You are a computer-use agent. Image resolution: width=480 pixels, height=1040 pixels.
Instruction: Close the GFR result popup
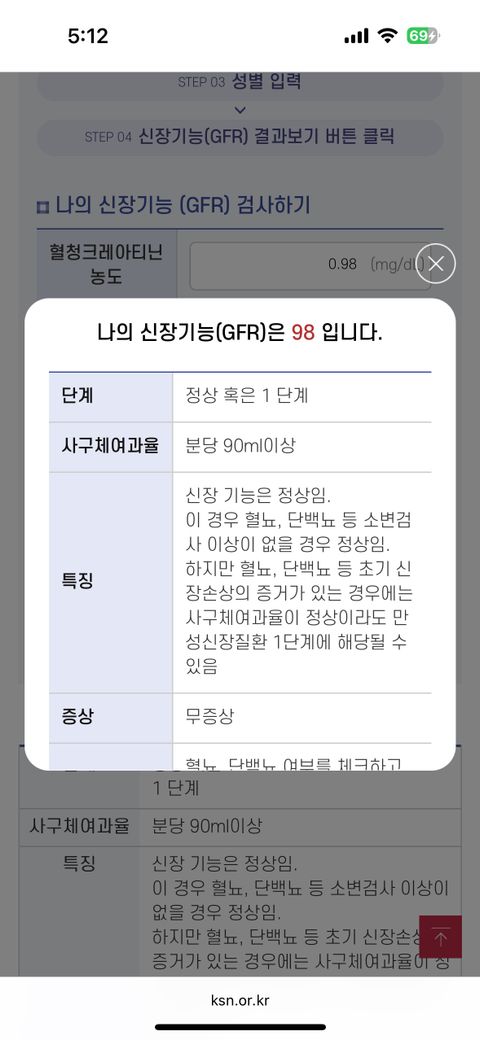(436, 264)
